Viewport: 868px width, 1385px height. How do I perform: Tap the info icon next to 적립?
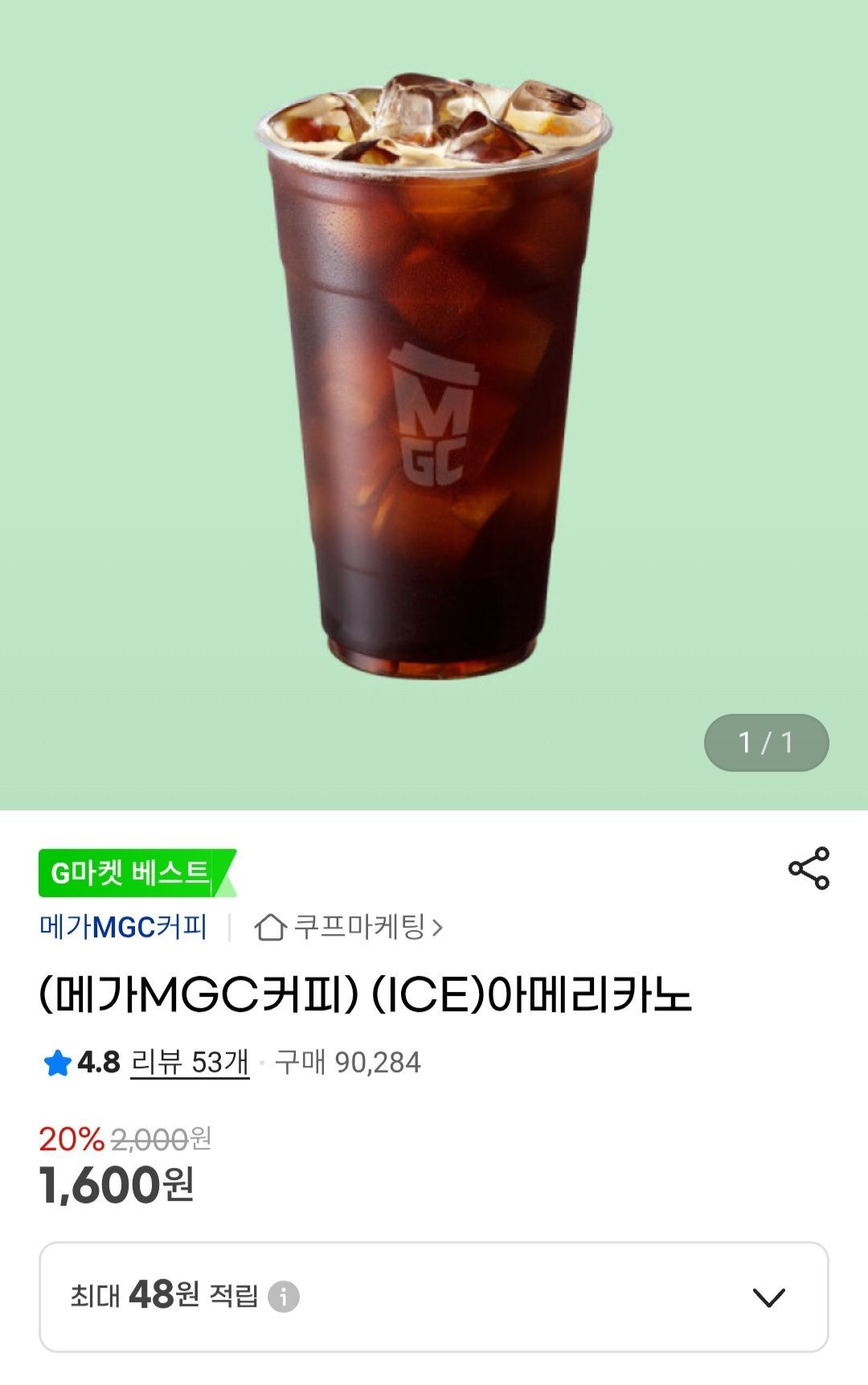(283, 1297)
